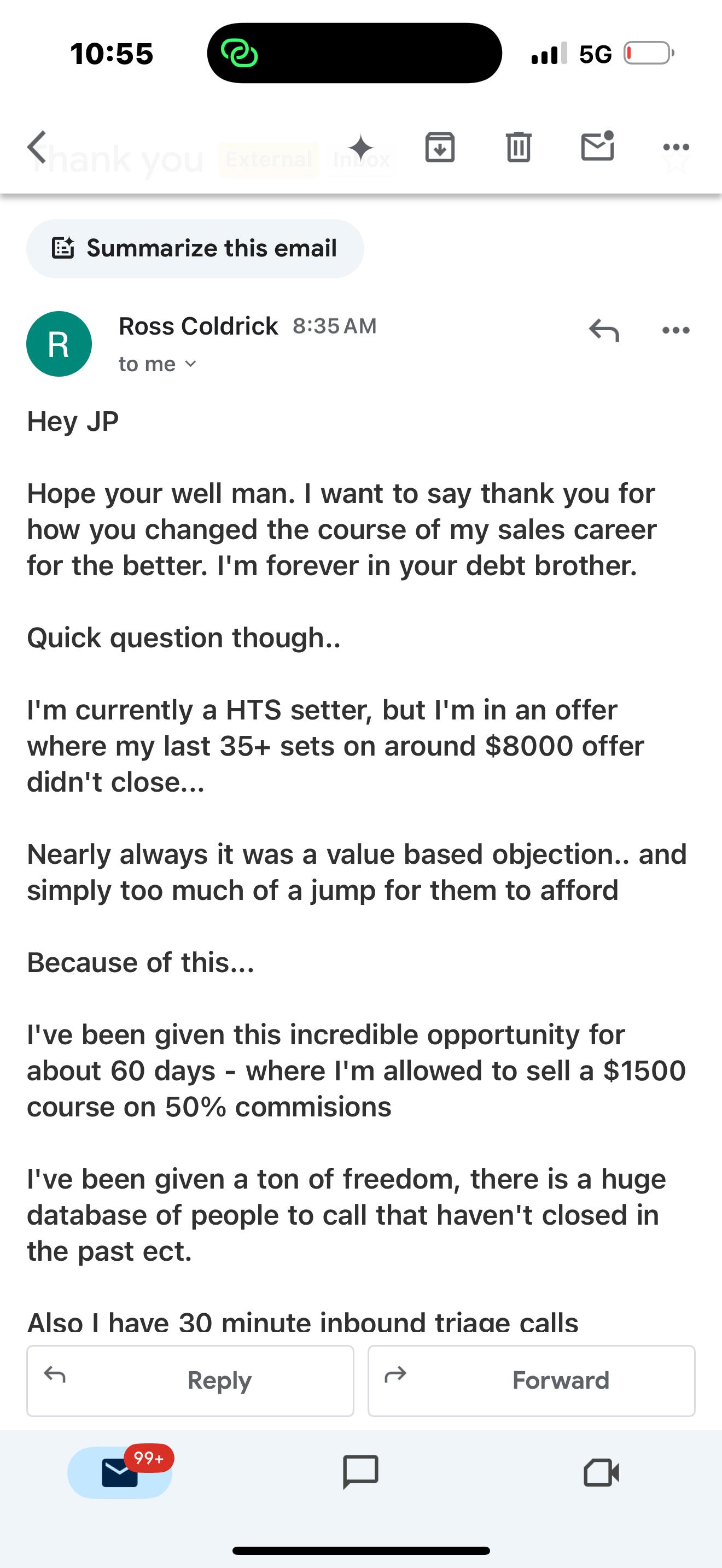Mark this email as unread
722x1568 pixels.
(x=597, y=147)
